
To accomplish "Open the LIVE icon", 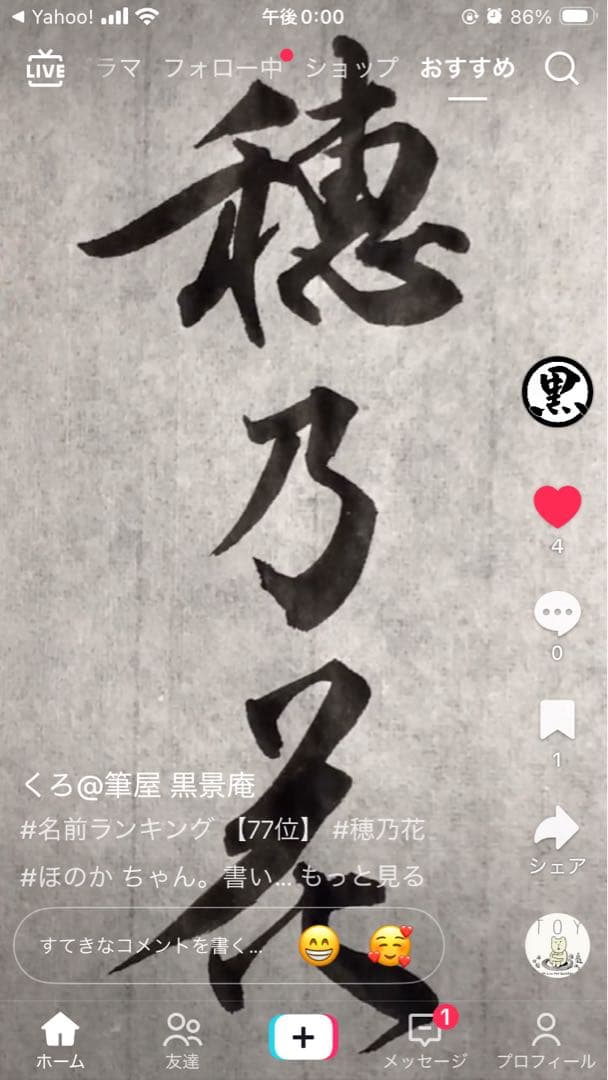I will point(45,70).
